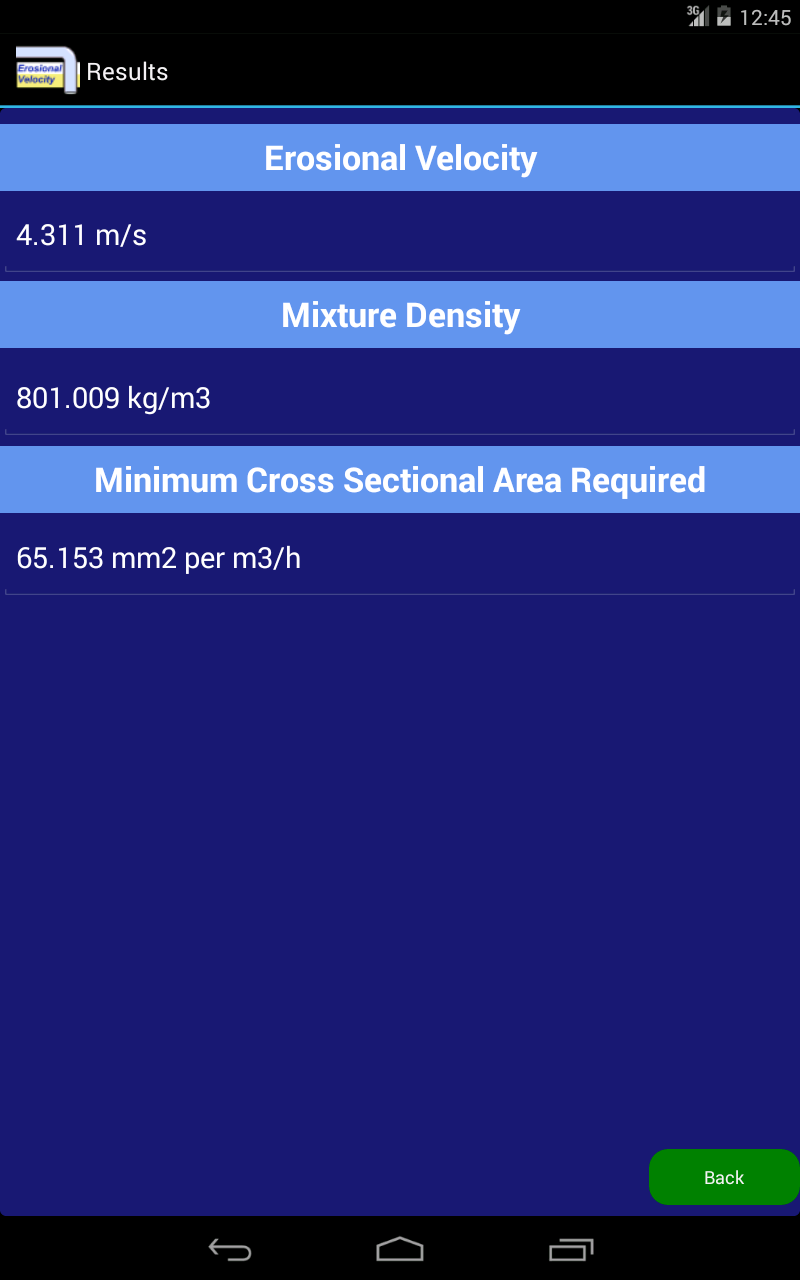Tap the Erosional Velocity app icon
Viewport: 800px width, 1280px height.
[x=46, y=71]
